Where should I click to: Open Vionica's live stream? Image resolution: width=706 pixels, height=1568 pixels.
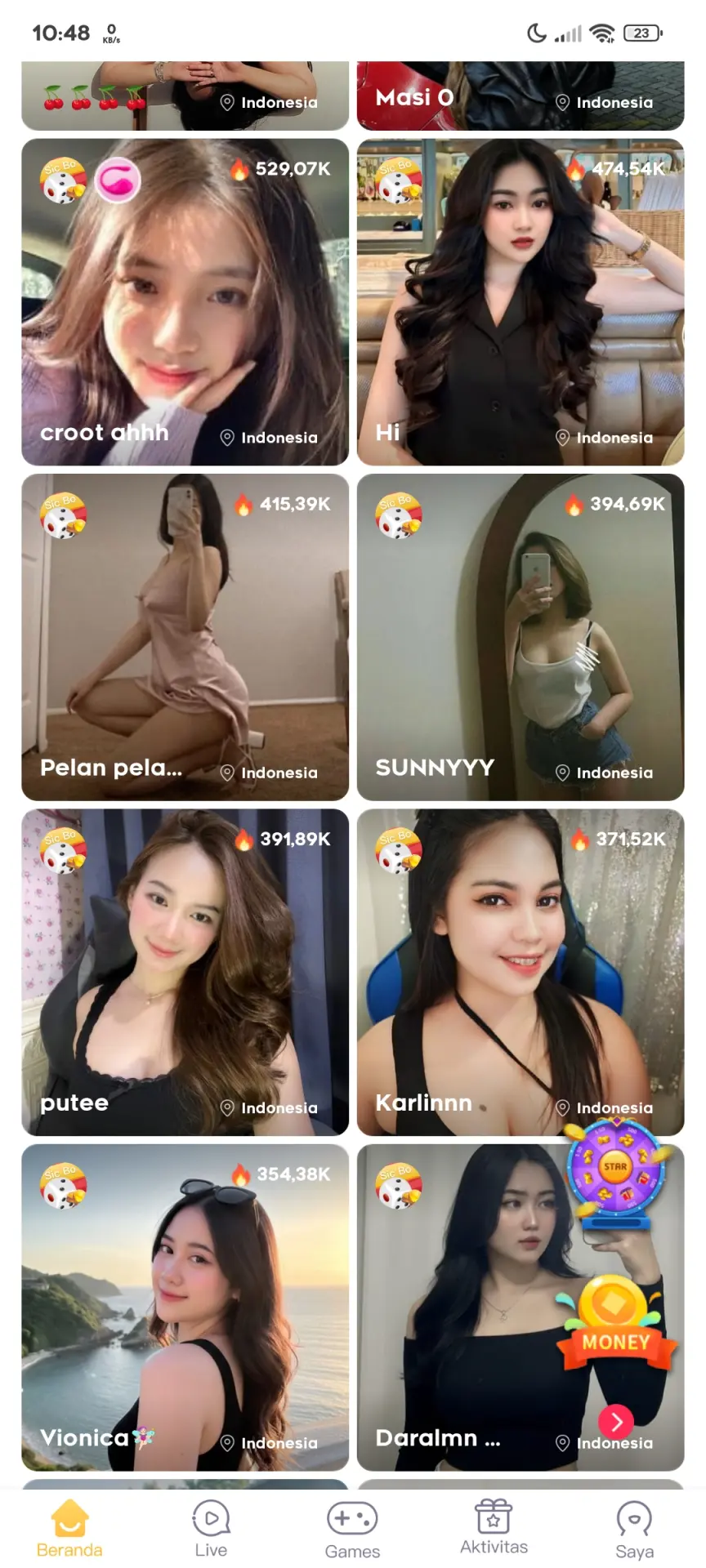pyautogui.click(x=185, y=1307)
